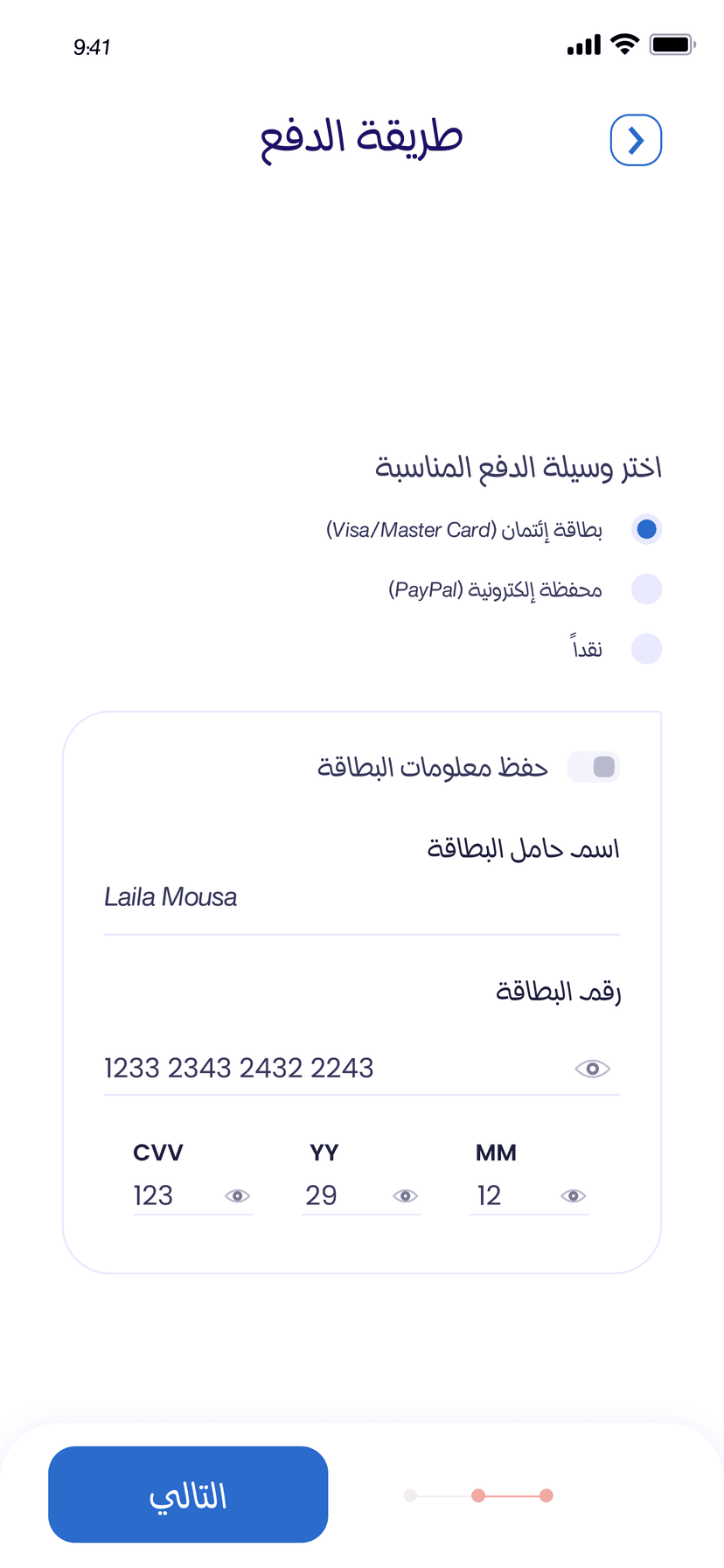The image size is (724, 1568).
Task: Toggle visibility of the YY value
Action: click(405, 1195)
